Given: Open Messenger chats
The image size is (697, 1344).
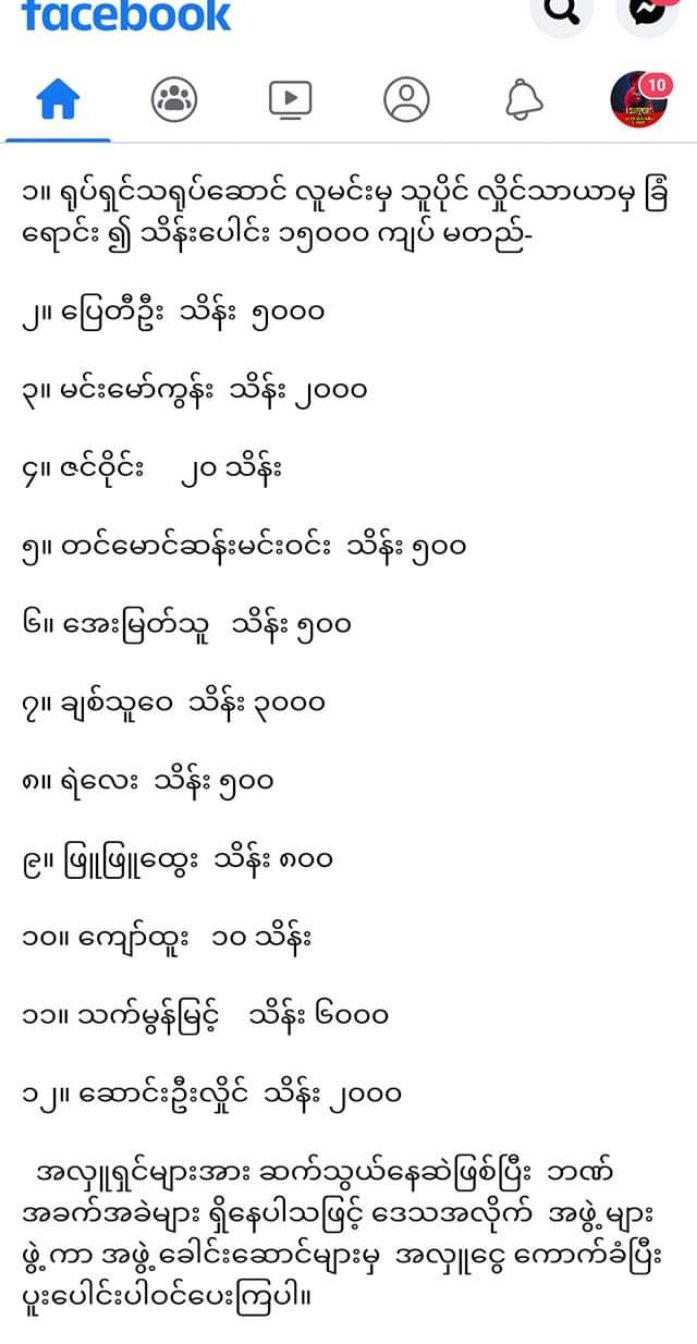Looking at the screenshot, I should [x=648, y=12].
